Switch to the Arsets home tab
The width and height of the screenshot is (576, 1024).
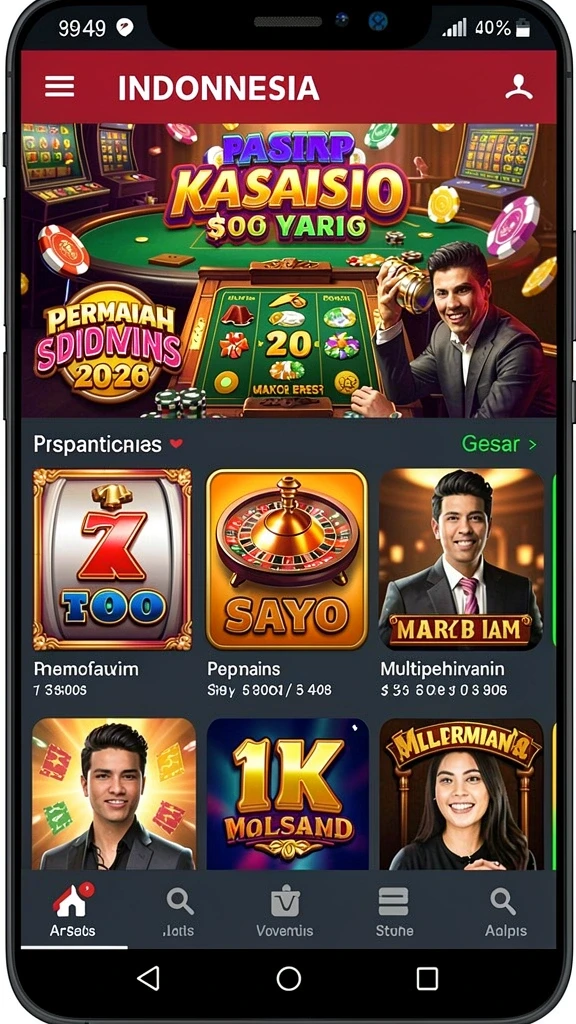72,910
